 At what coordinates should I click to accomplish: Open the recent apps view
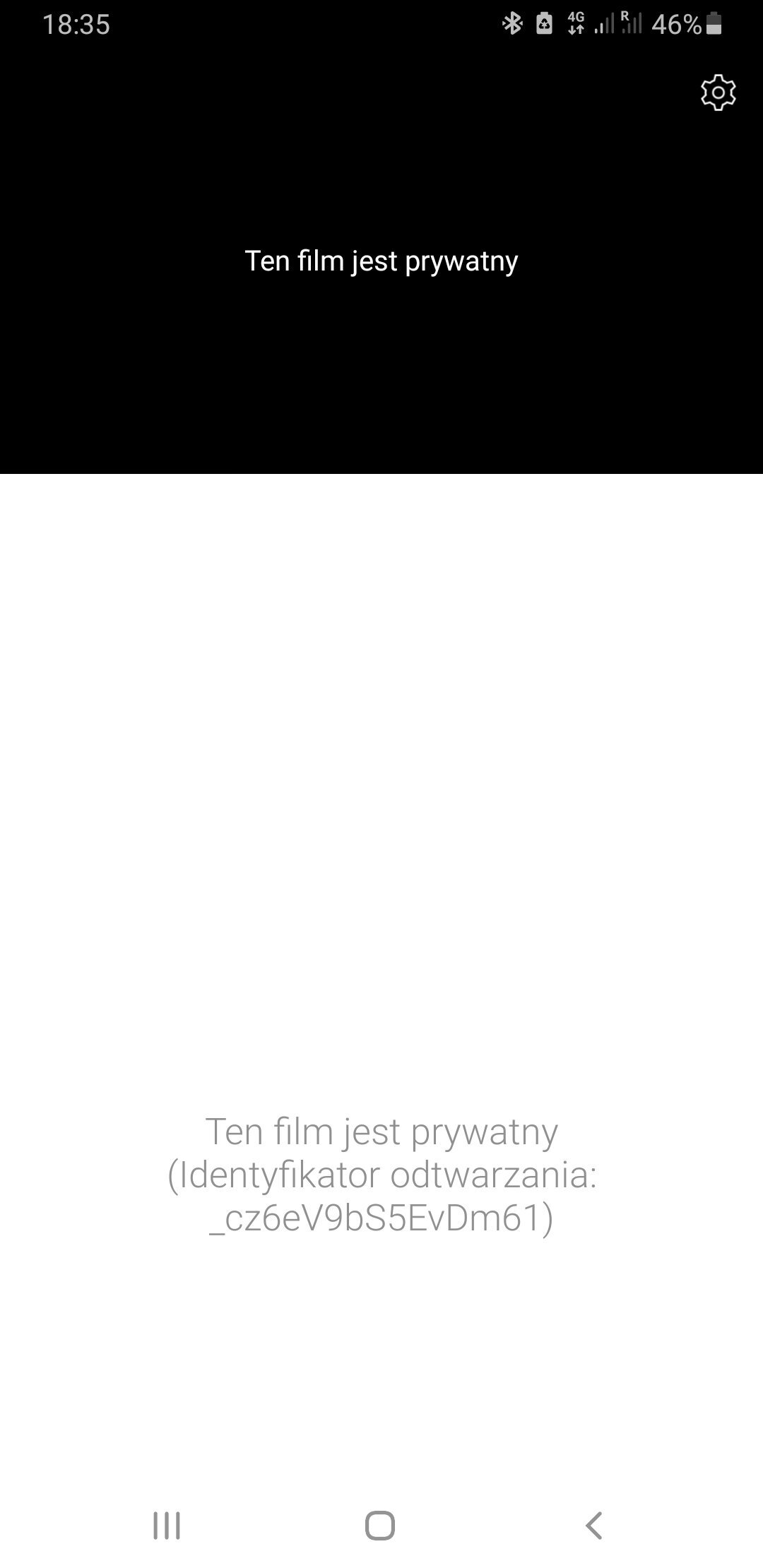tap(167, 1526)
